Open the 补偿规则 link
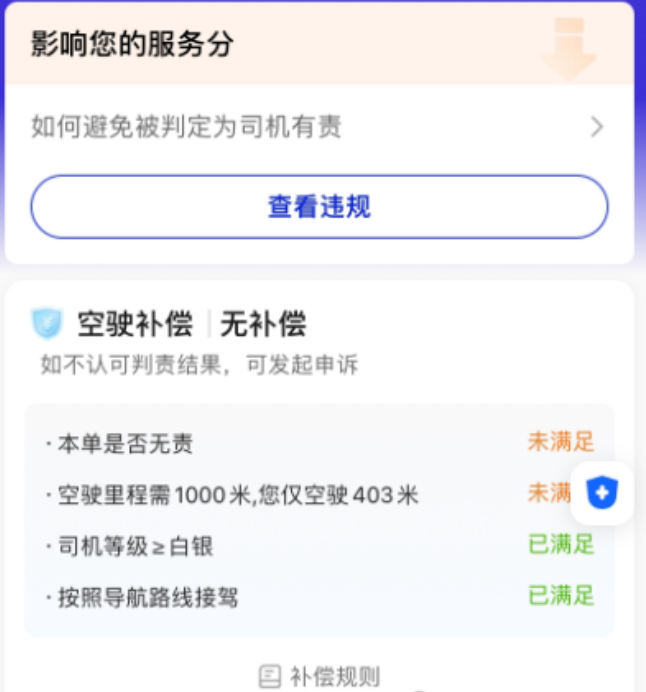Screen dimensions: 646x692 [320, 676]
